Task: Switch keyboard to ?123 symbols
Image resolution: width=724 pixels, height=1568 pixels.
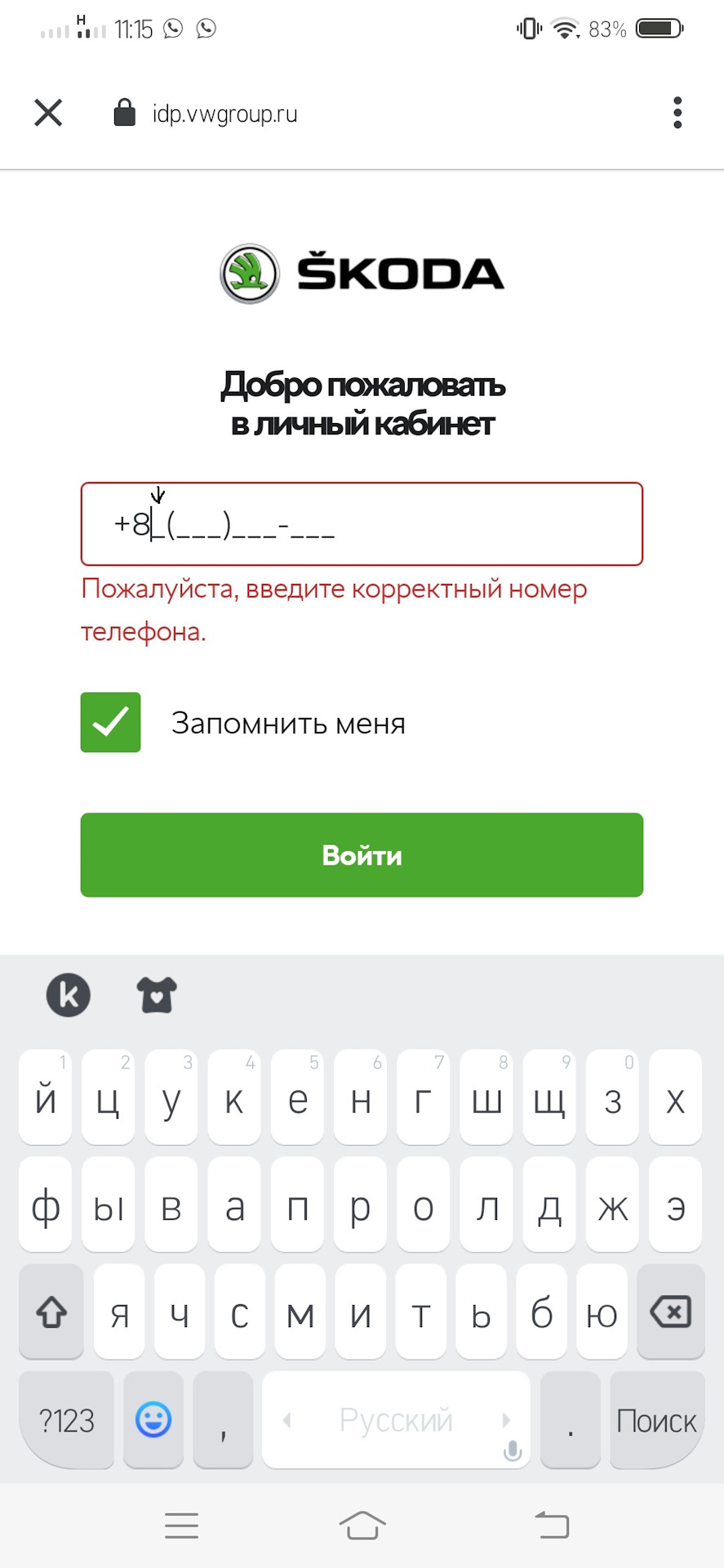Action: tap(66, 1421)
